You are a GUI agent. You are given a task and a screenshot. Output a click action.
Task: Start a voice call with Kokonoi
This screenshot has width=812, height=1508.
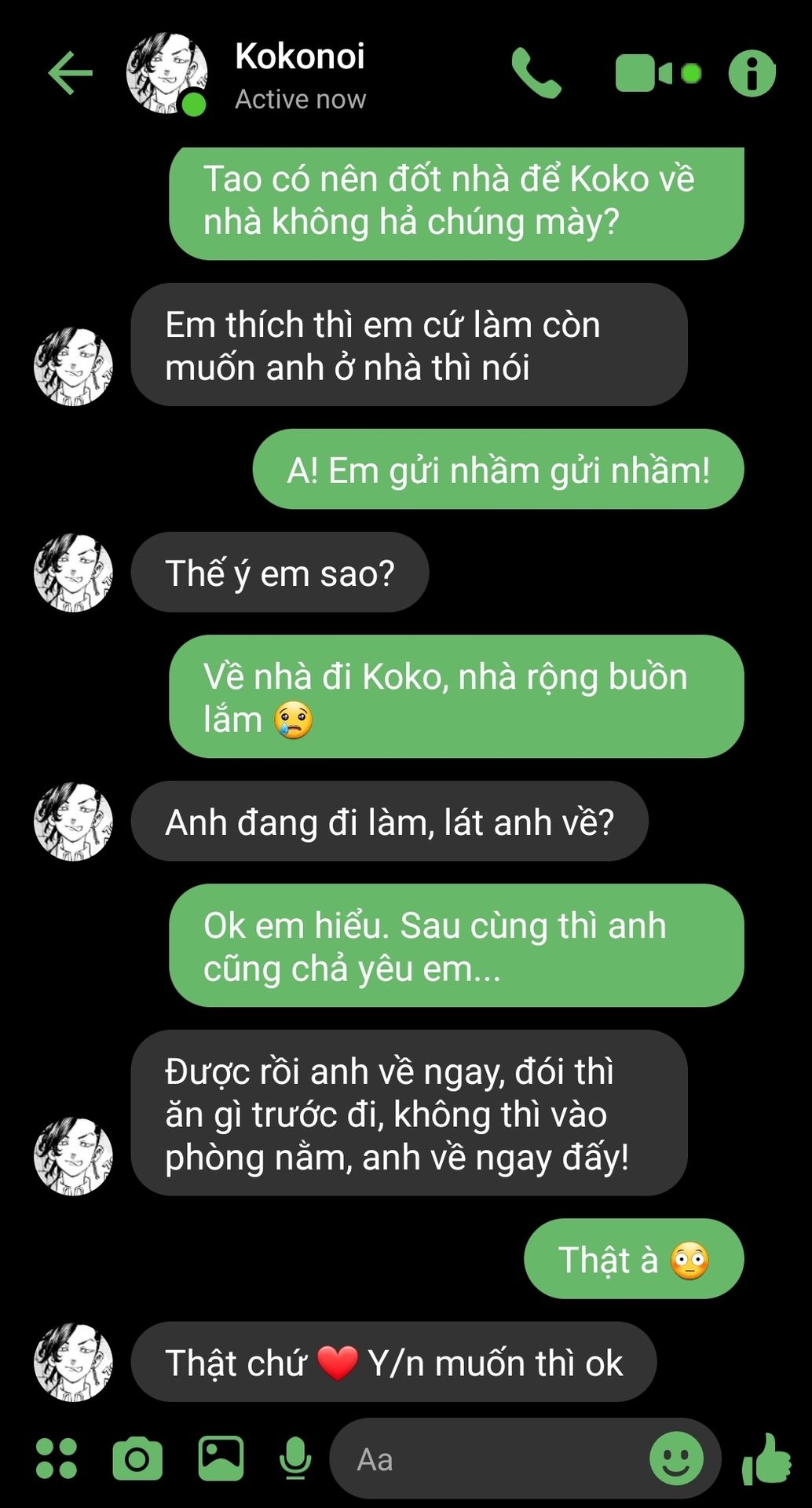536,73
